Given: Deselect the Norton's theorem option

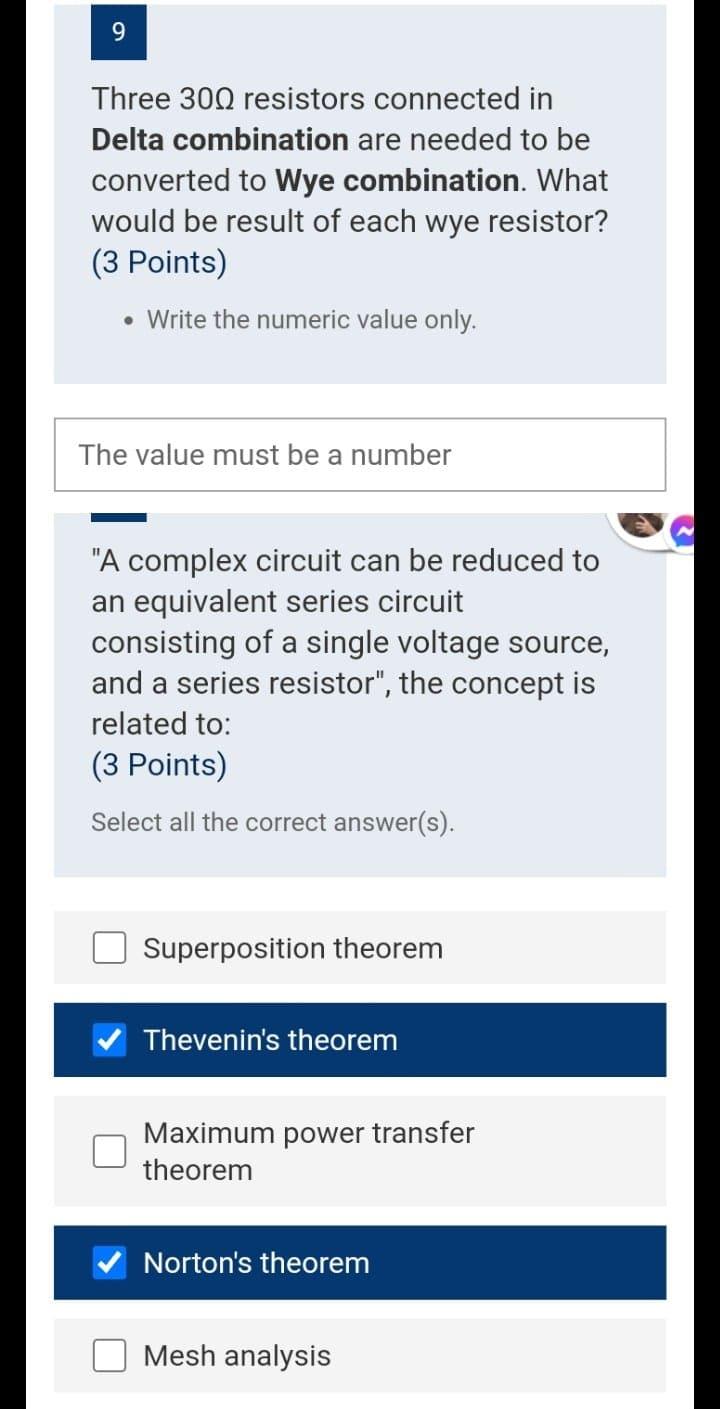Looking at the screenshot, I should click(x=109, y=1263).
